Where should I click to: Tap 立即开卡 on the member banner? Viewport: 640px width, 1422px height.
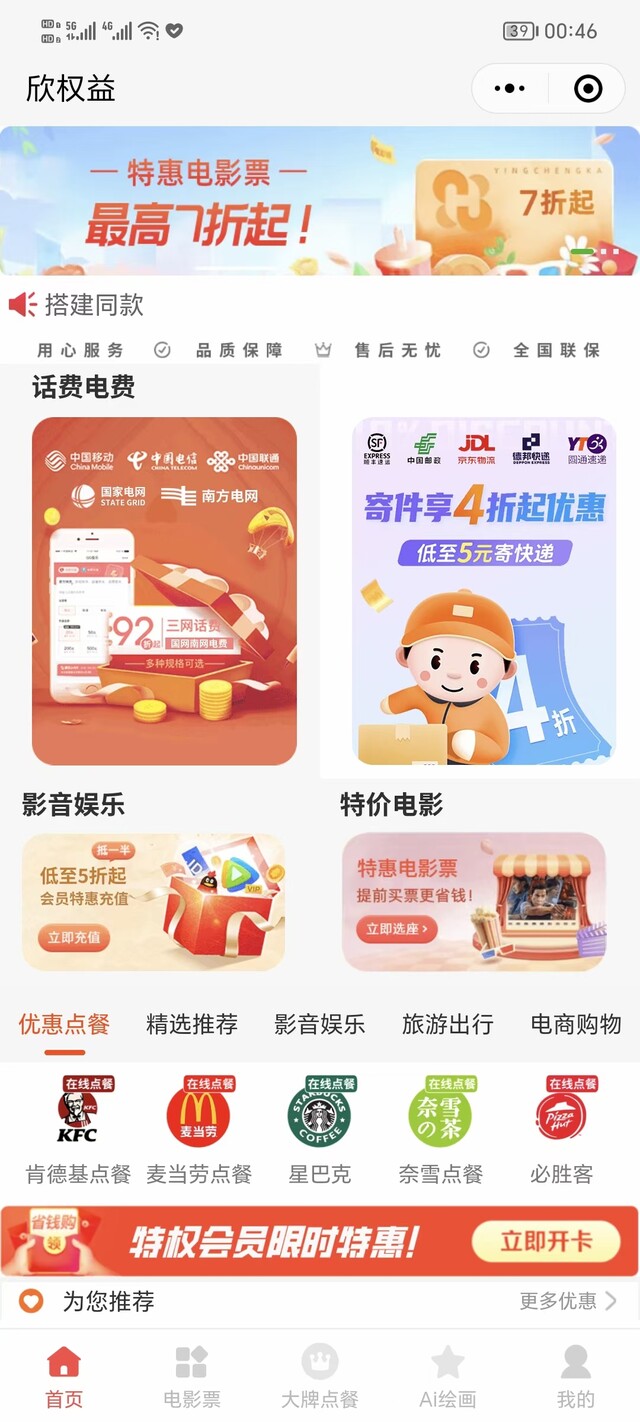click(546, 1242)
